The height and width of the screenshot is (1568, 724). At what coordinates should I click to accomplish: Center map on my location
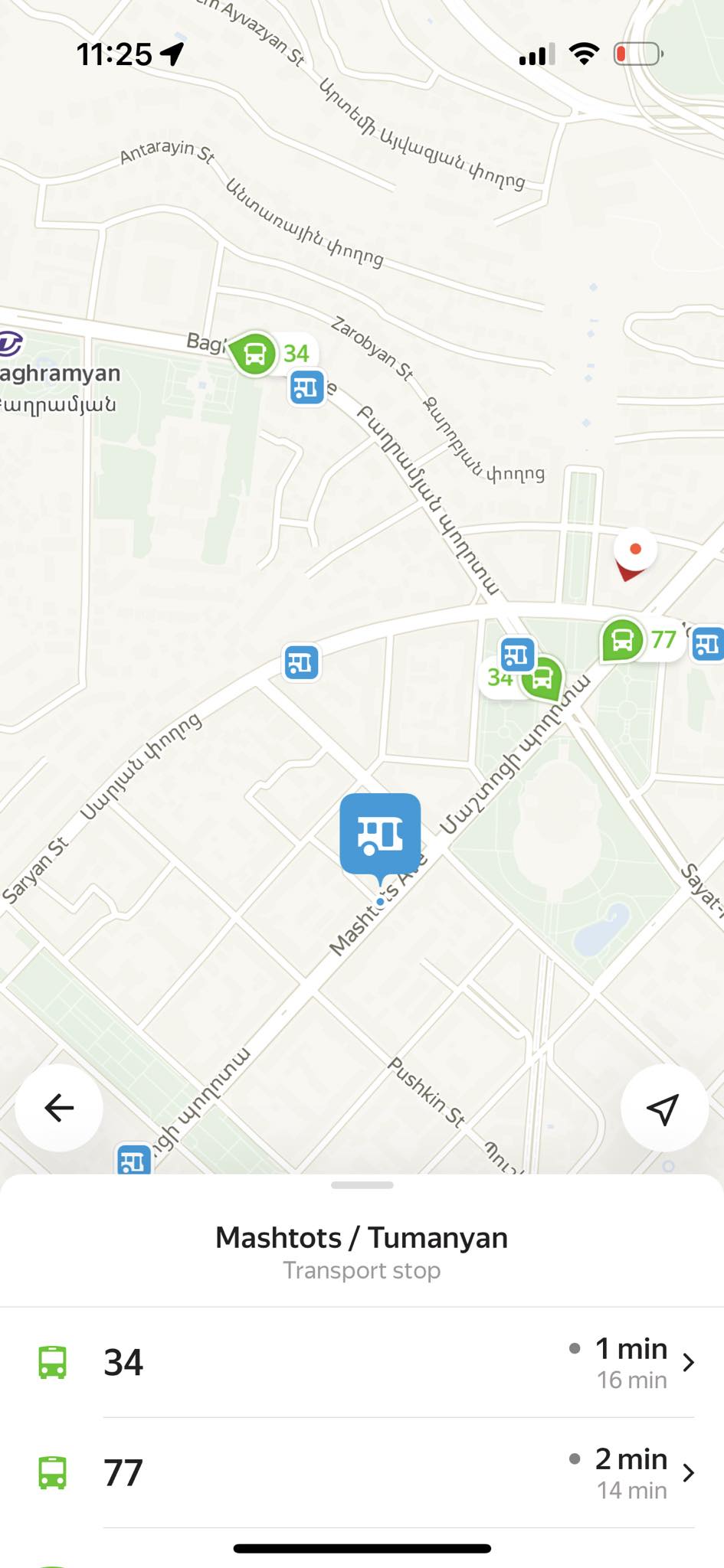[x=663, y=1107]
